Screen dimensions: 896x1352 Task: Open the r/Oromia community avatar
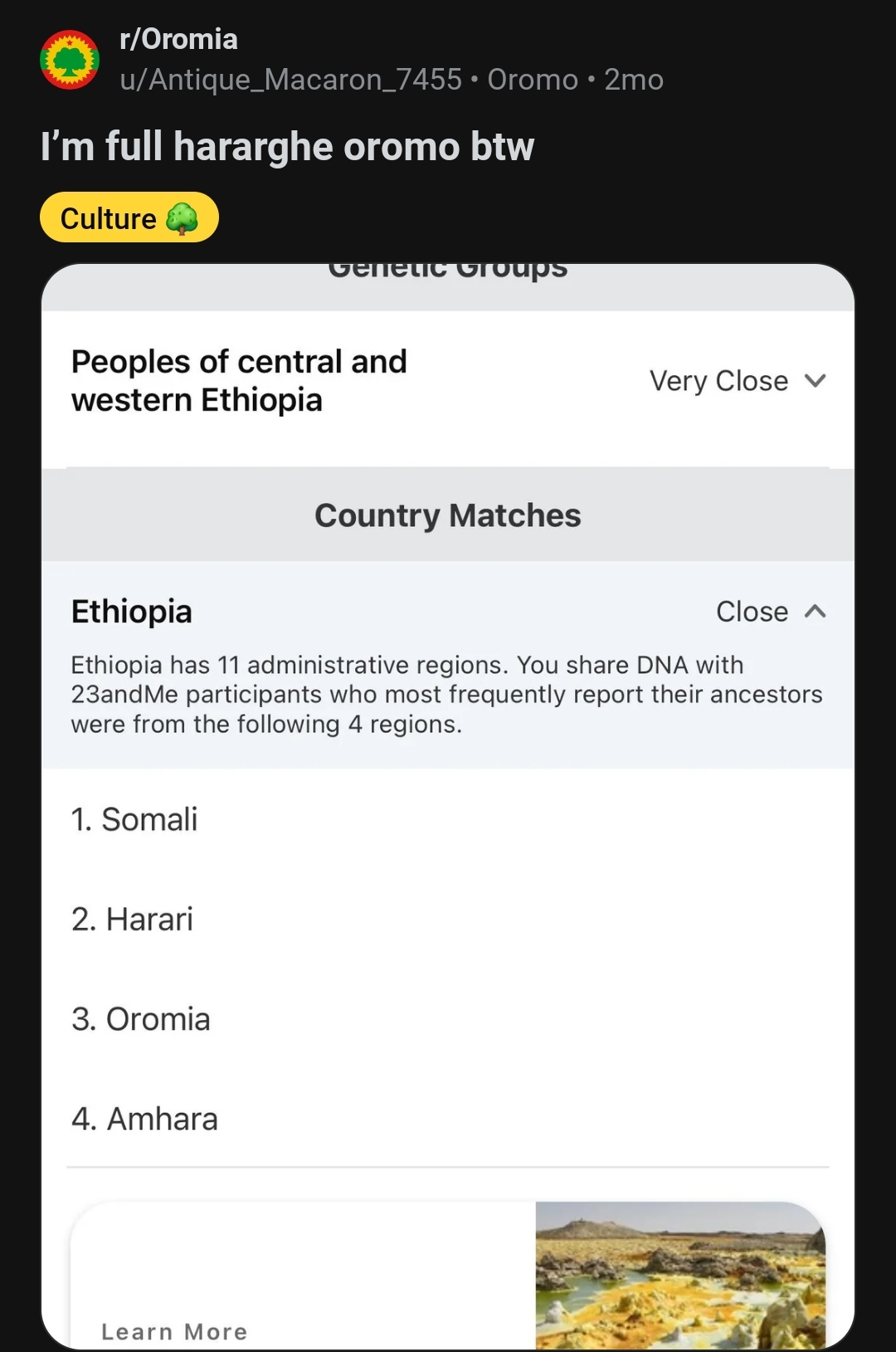(x=70, y=60)
